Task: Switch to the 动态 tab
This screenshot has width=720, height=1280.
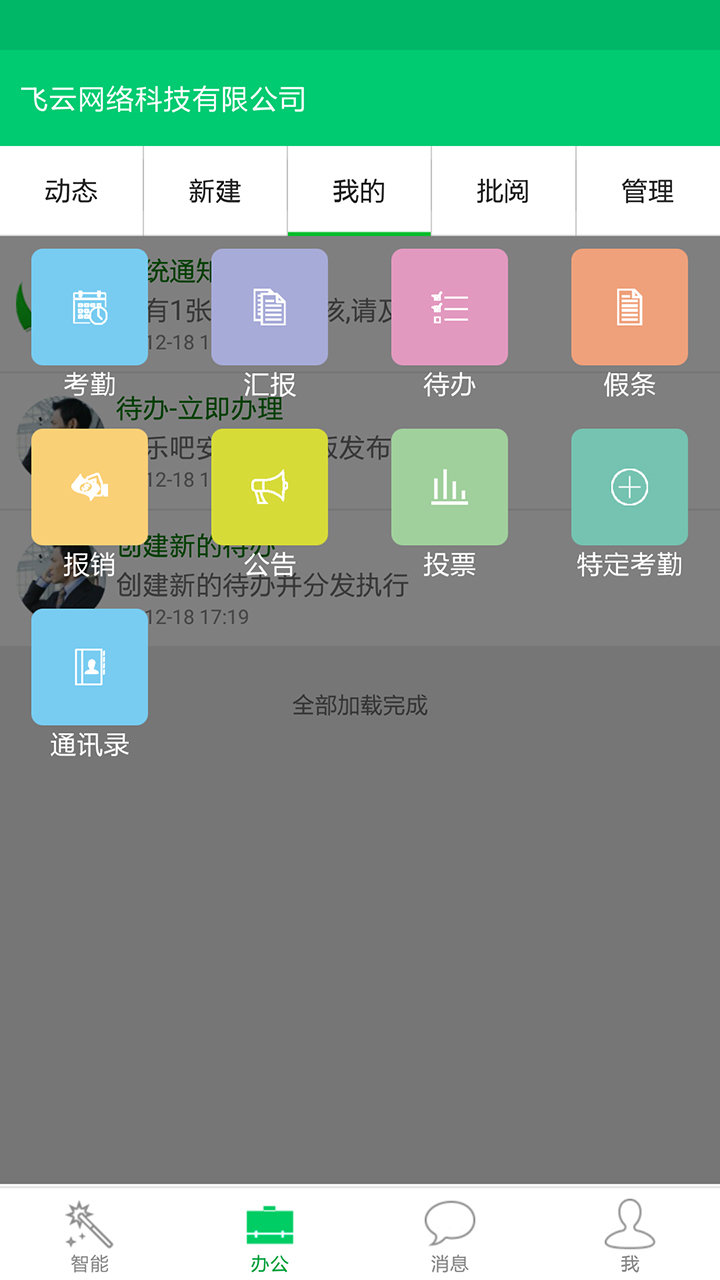Action: [71, 192]
